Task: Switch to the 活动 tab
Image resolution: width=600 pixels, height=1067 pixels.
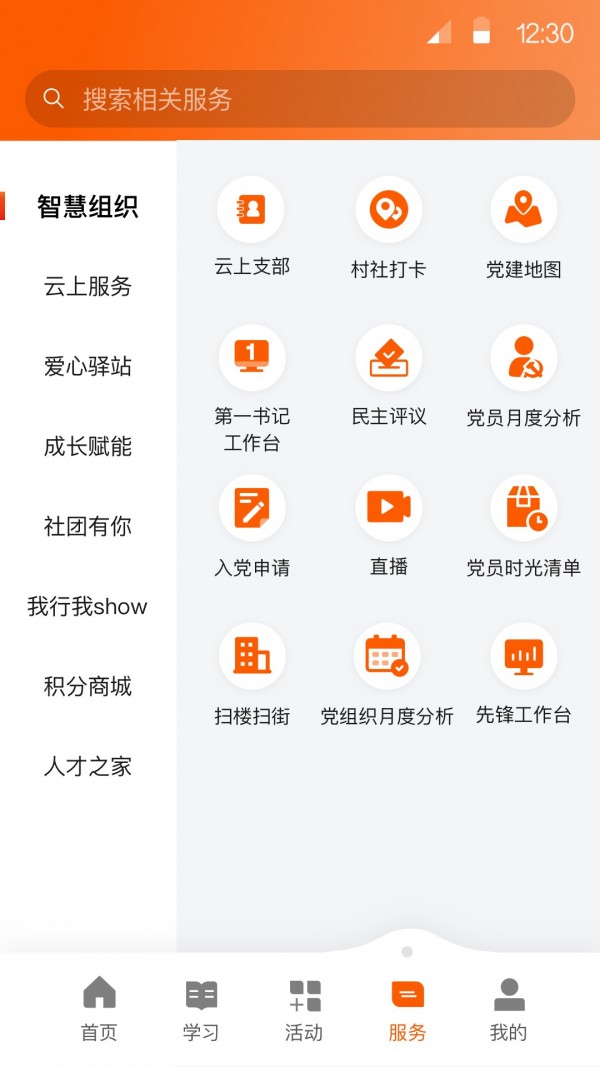Action: coord(304,1008)
